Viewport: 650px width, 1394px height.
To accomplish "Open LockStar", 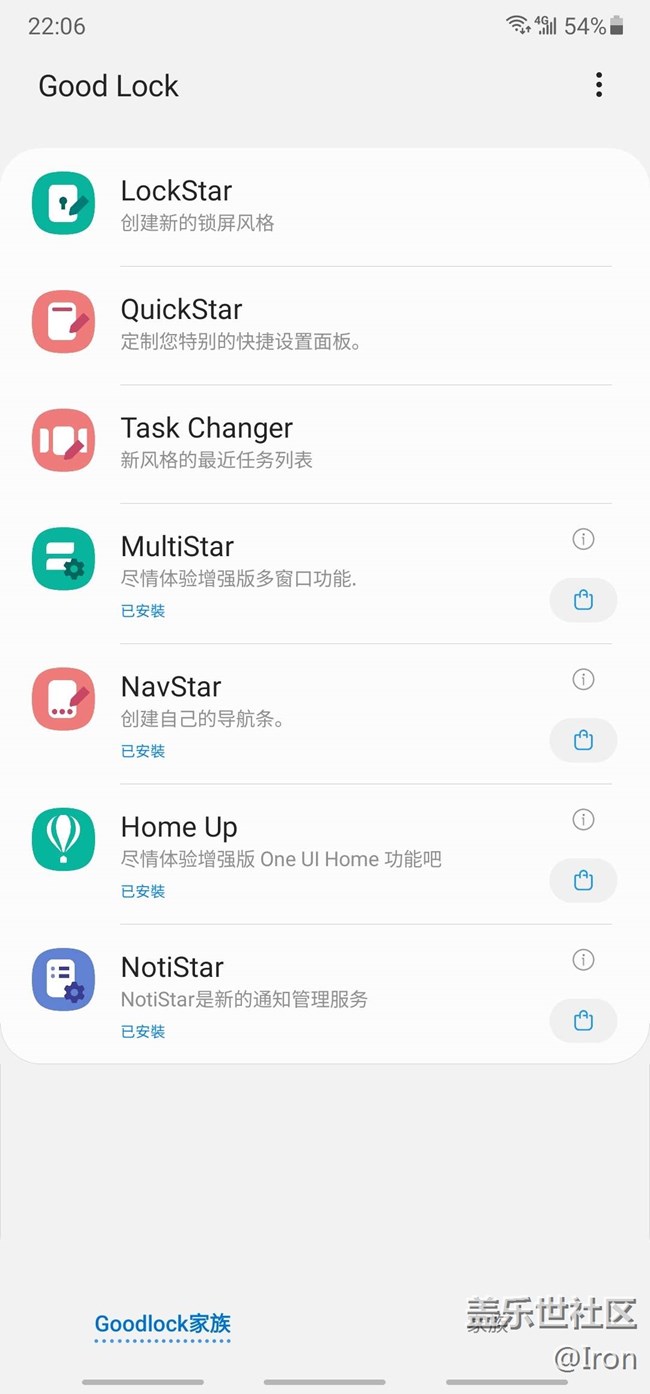I will pyautogui.click(x=325, y=206).
